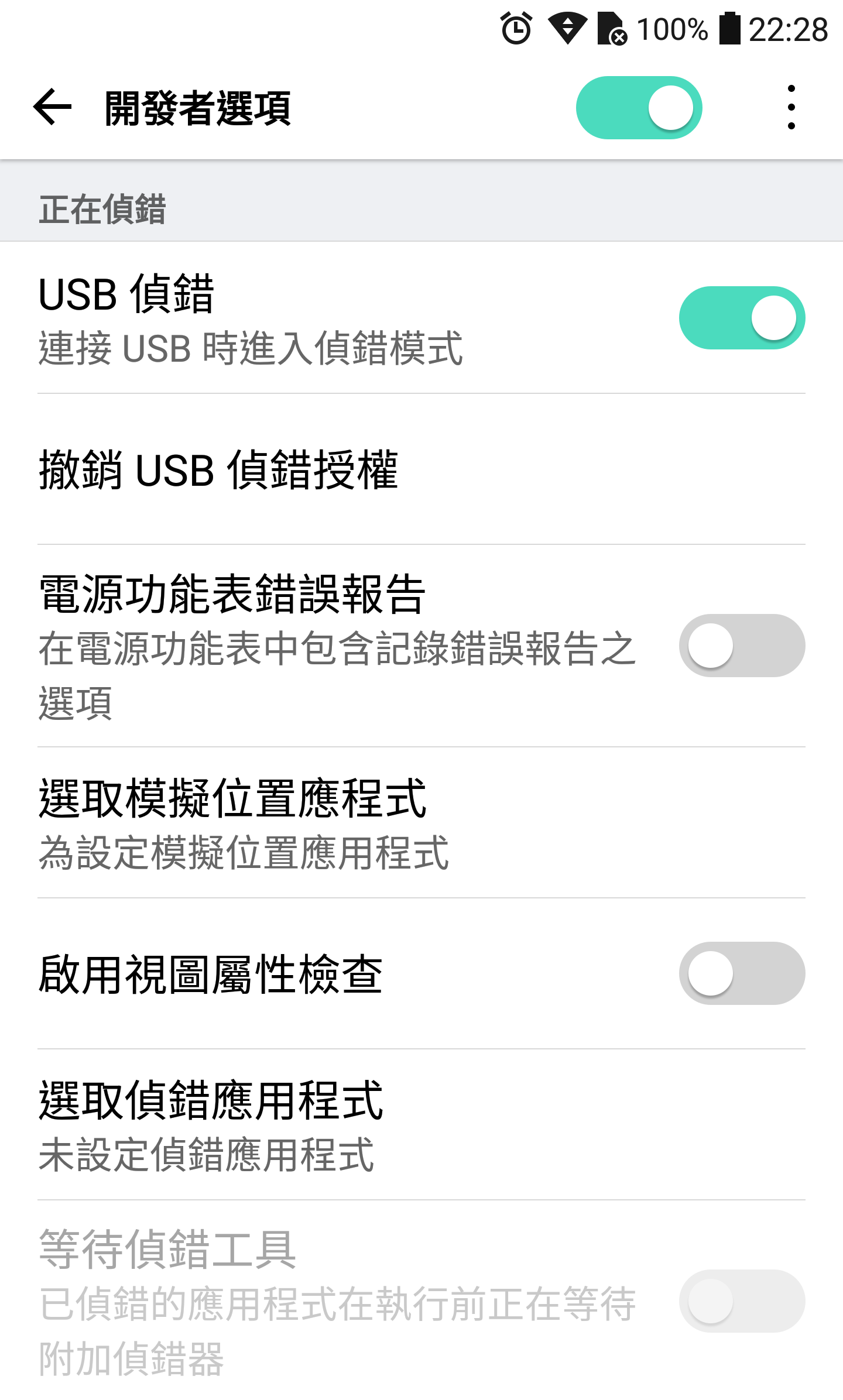Enable 電源功能表錯誤報告
Image resolution: width=843 pixels, height=1400 pixels.
click(x=742, y=646)
